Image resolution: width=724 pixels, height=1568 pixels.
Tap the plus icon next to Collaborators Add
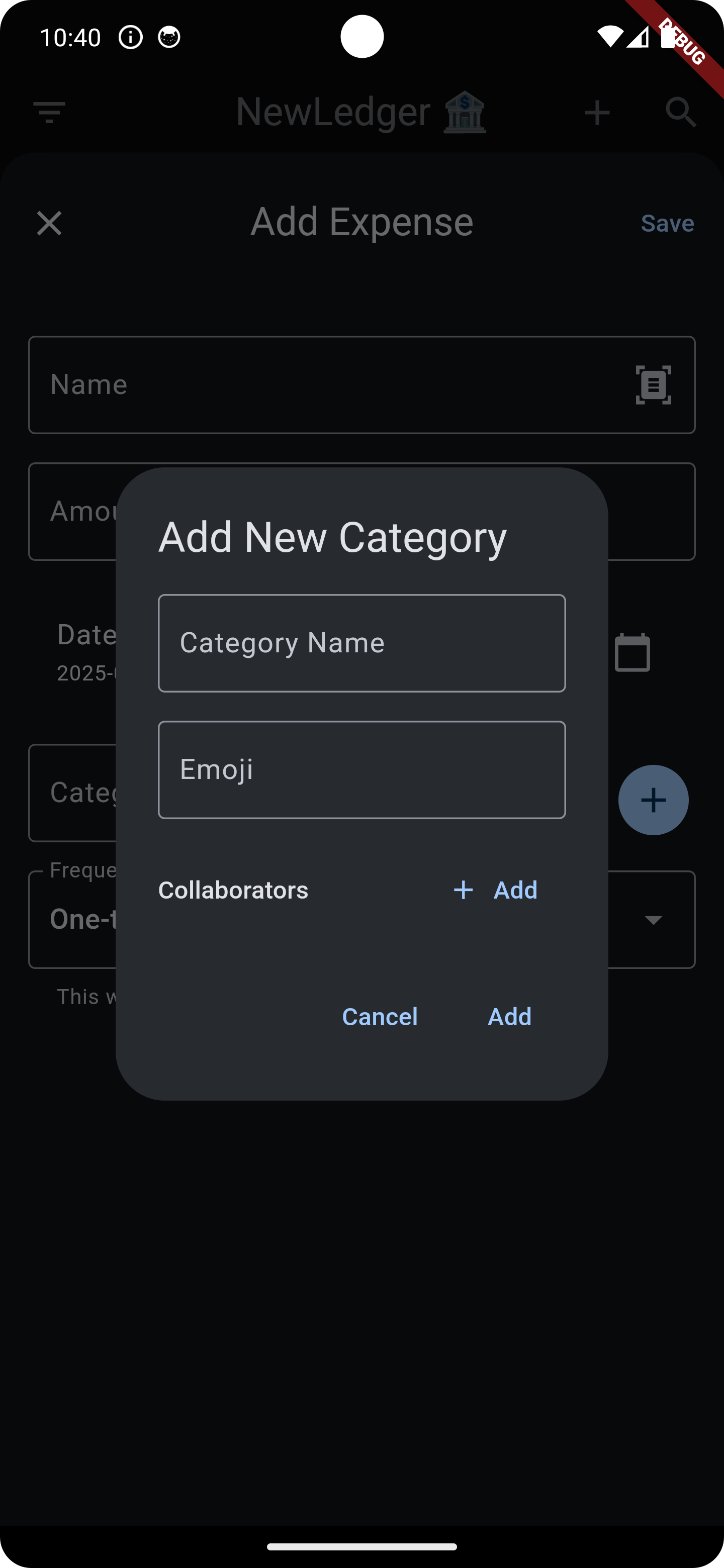pyautogui.click(x=464, y=890)
